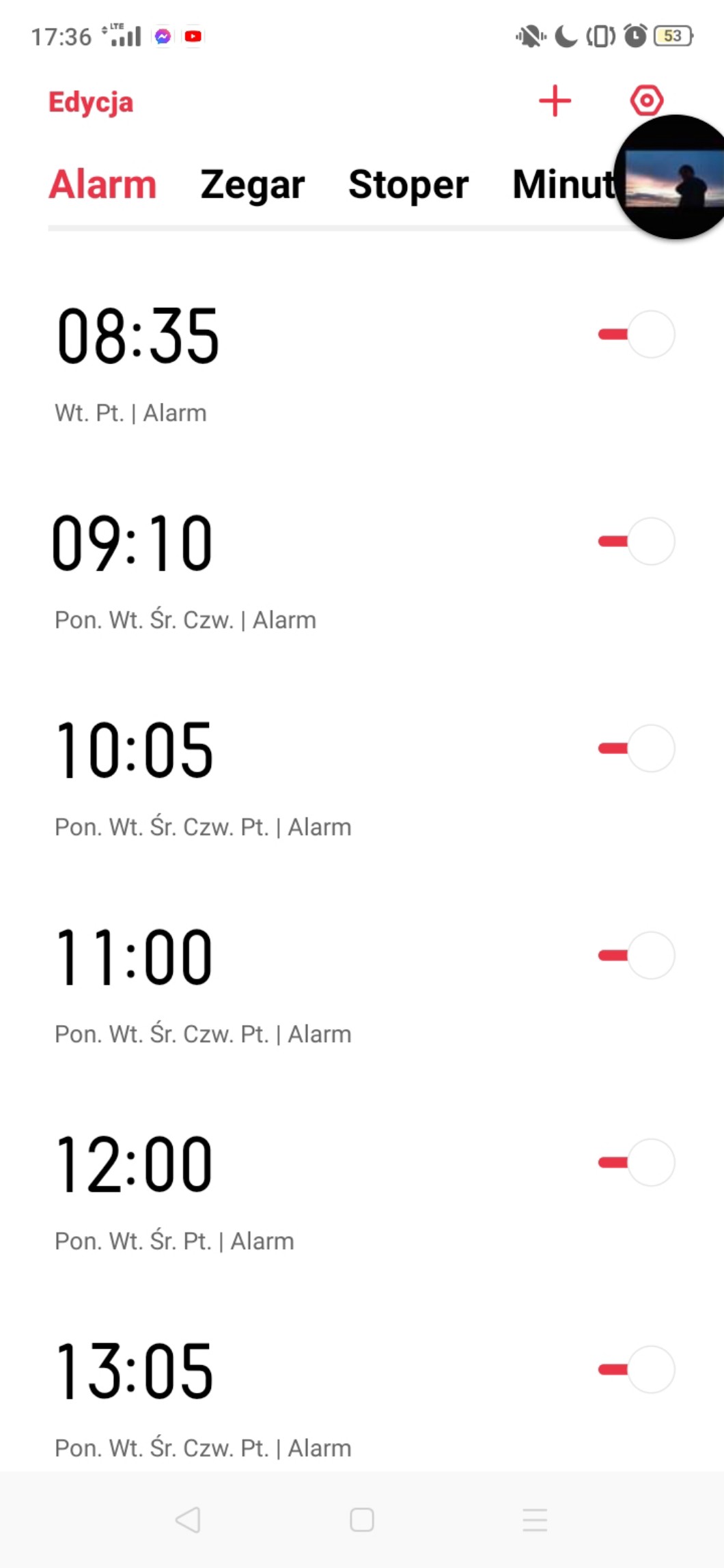Open the 09:10 alarm details
Image resolution: width=724 pixels, height=1568 pixels.
pyautogui.click(x=133, y=544)
